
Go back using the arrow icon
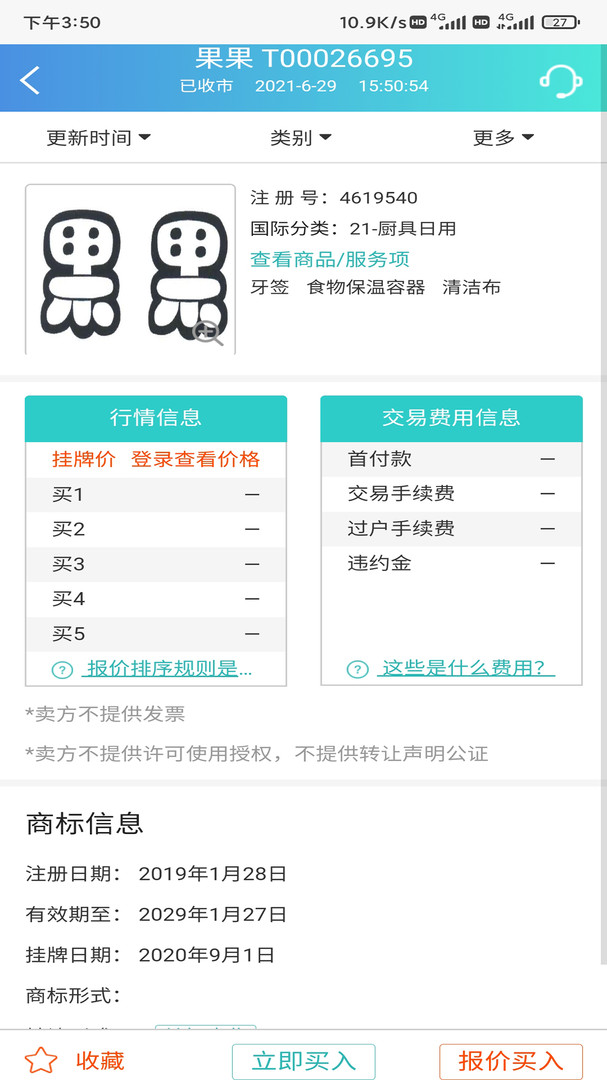30,81
